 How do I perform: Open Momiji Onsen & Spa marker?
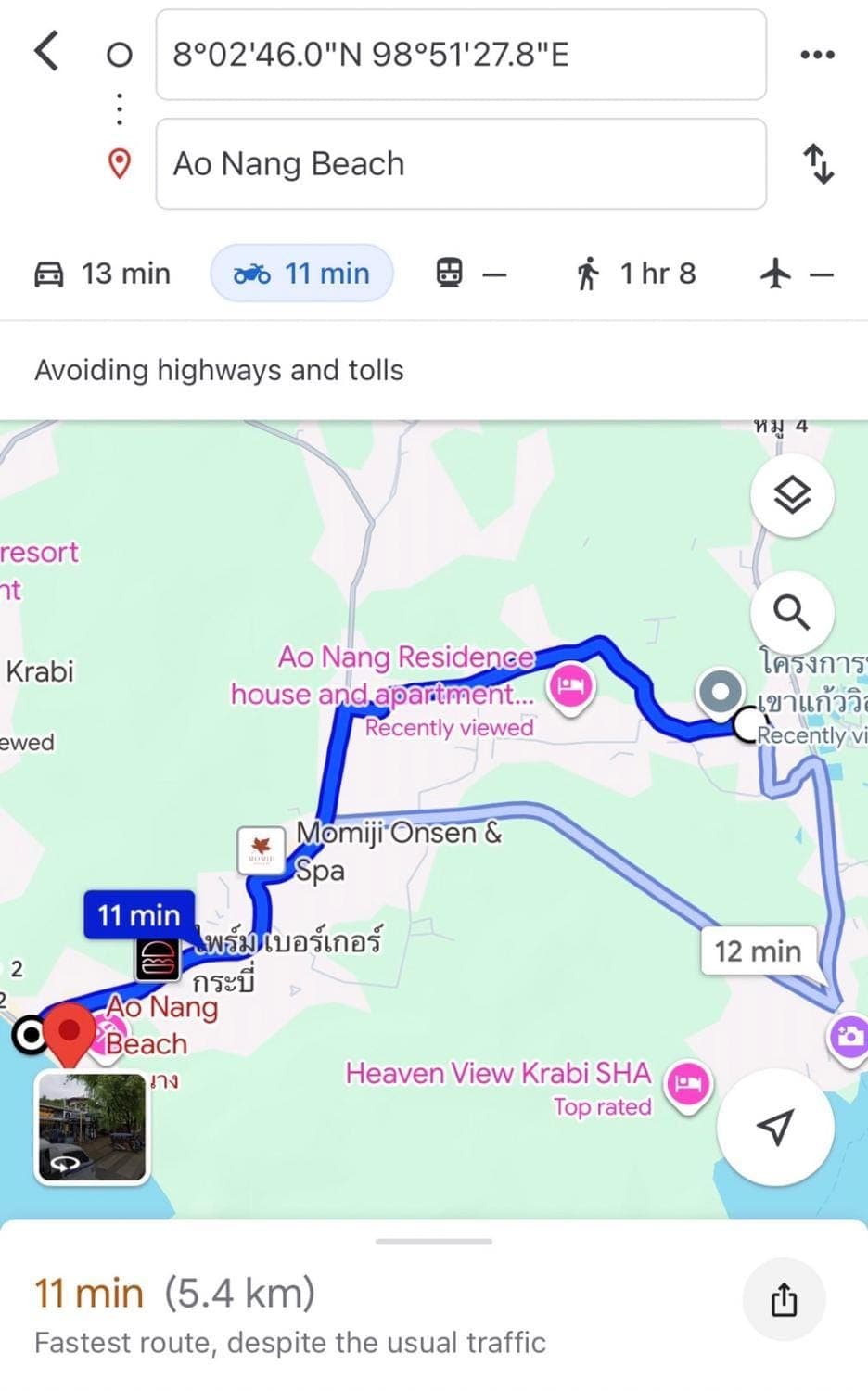(x=261, y=849)
